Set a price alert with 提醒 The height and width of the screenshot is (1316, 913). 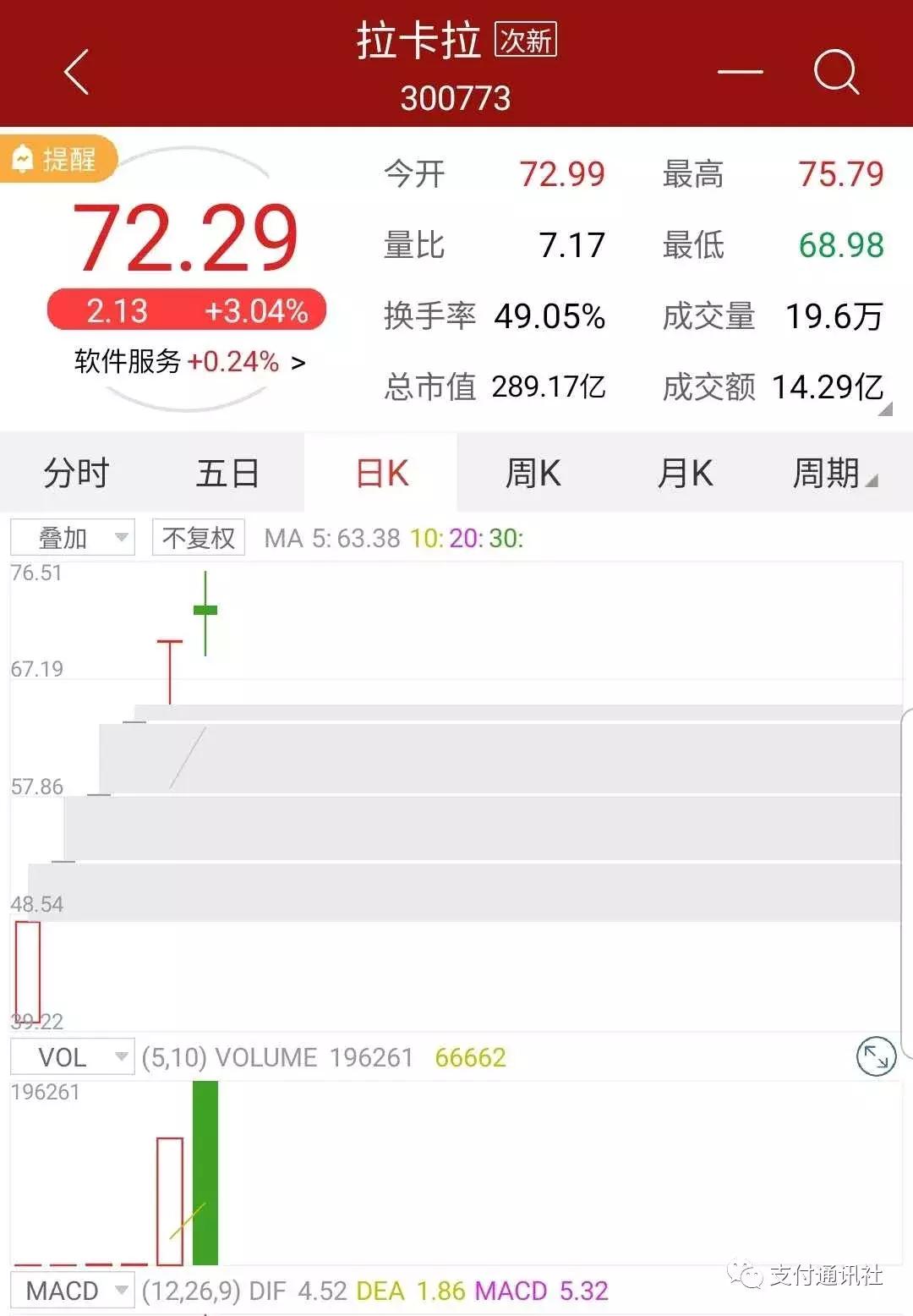(x=56, y=158)
